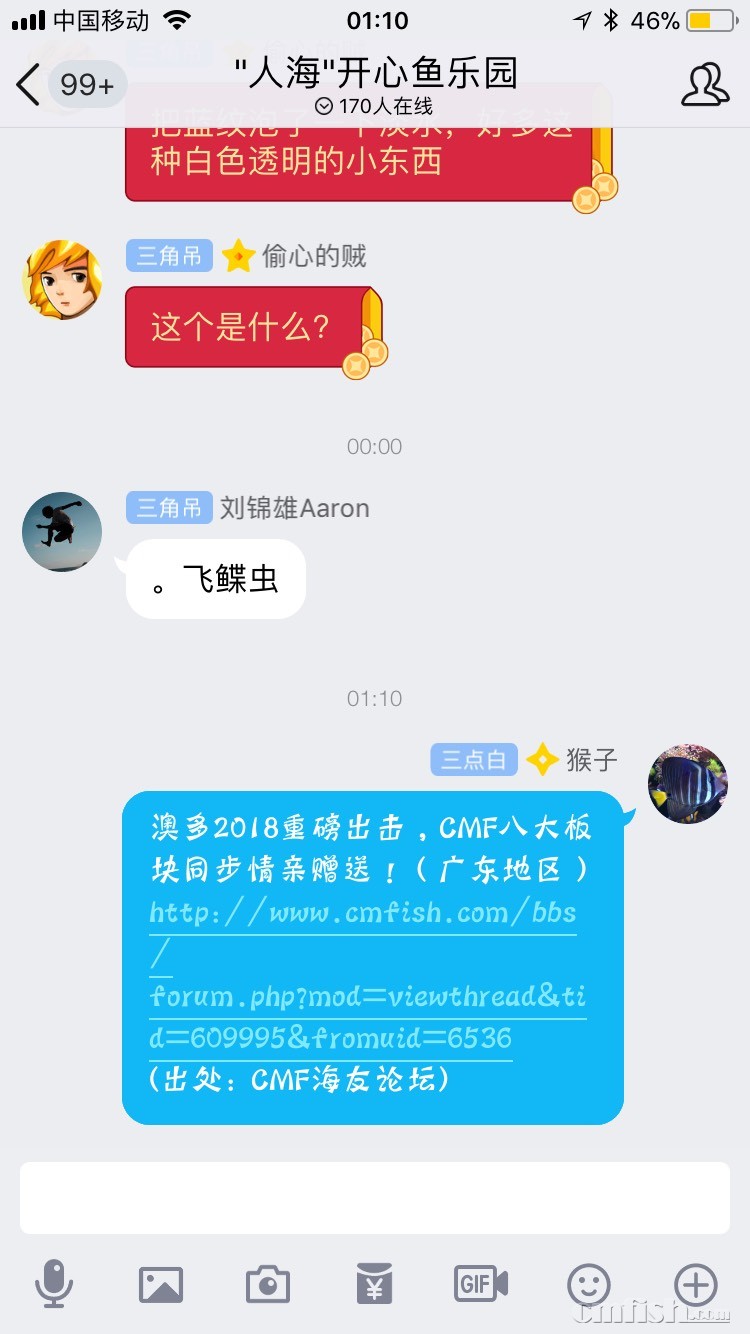The image size is (750, 1334).
Task: Open 偷心的贼's profile avatar
Action: [62, 279]
